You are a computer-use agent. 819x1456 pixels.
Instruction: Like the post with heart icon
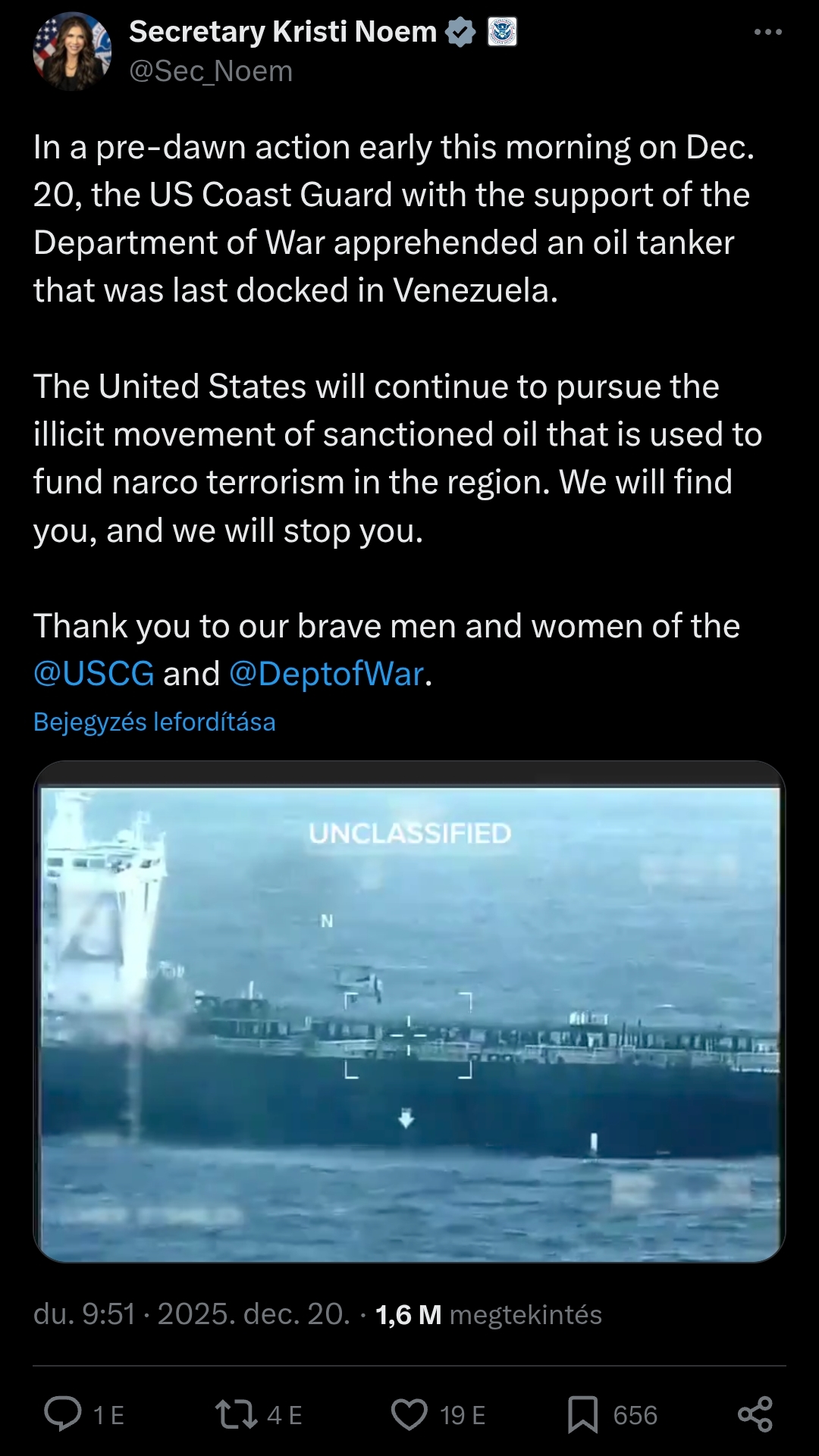pos(409,1414)
